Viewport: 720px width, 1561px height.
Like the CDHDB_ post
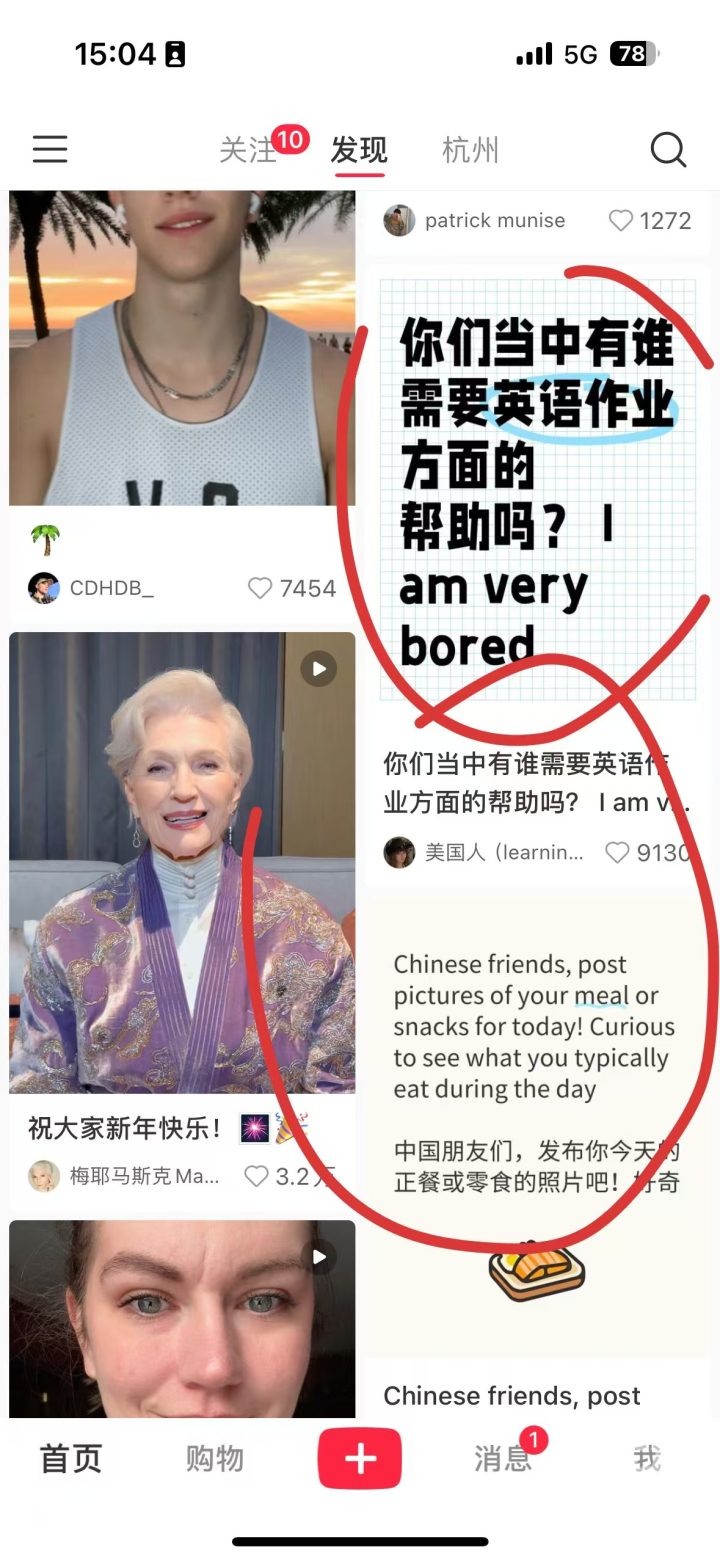click(260, 588)
